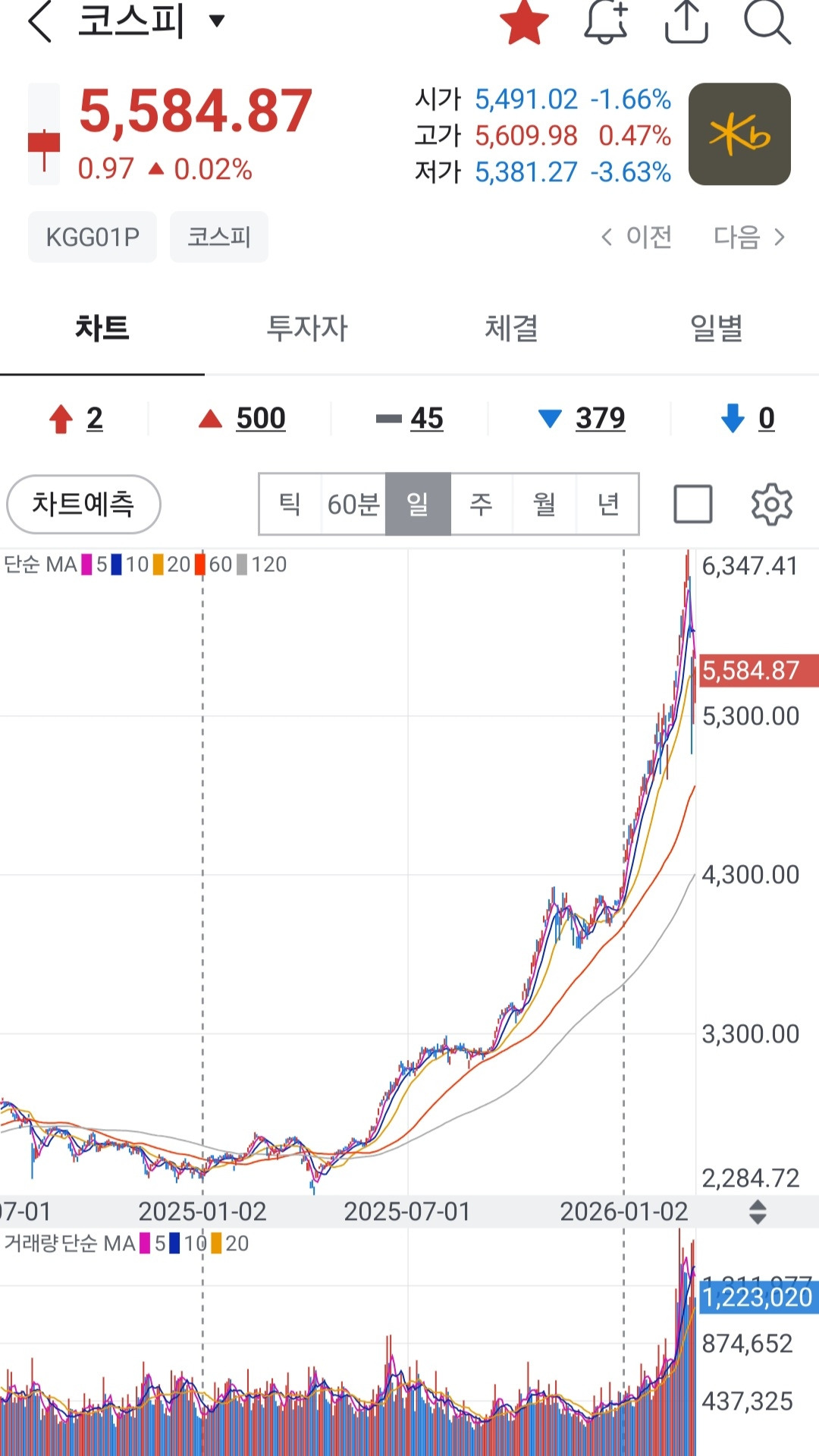The width and height of the screenshot is (819, 1456).
Task: Toggle the red favorite star for 코스피
Action: [x=524, y=23]
